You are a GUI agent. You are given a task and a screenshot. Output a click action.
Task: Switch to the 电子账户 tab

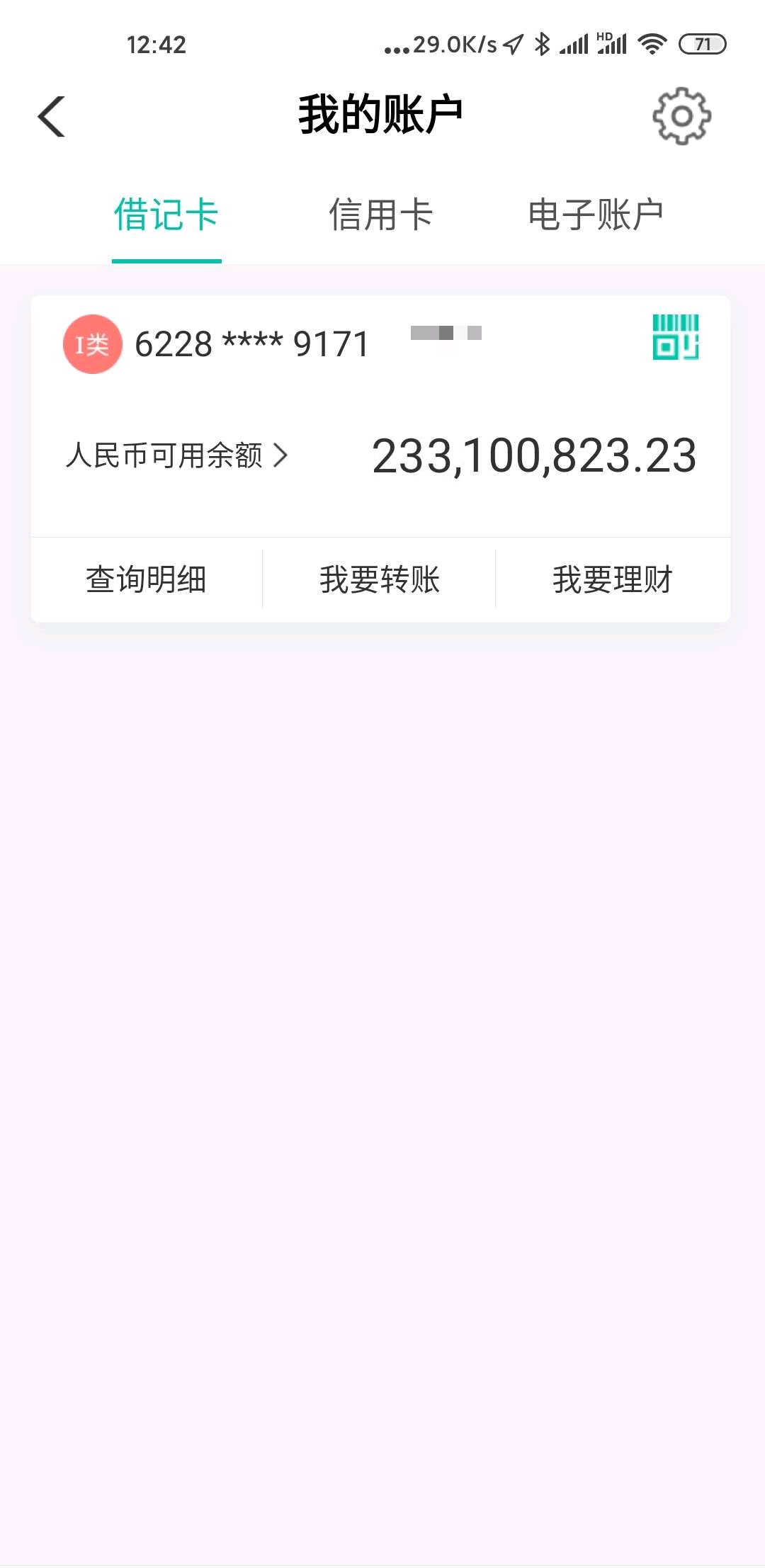coord(595,215)
